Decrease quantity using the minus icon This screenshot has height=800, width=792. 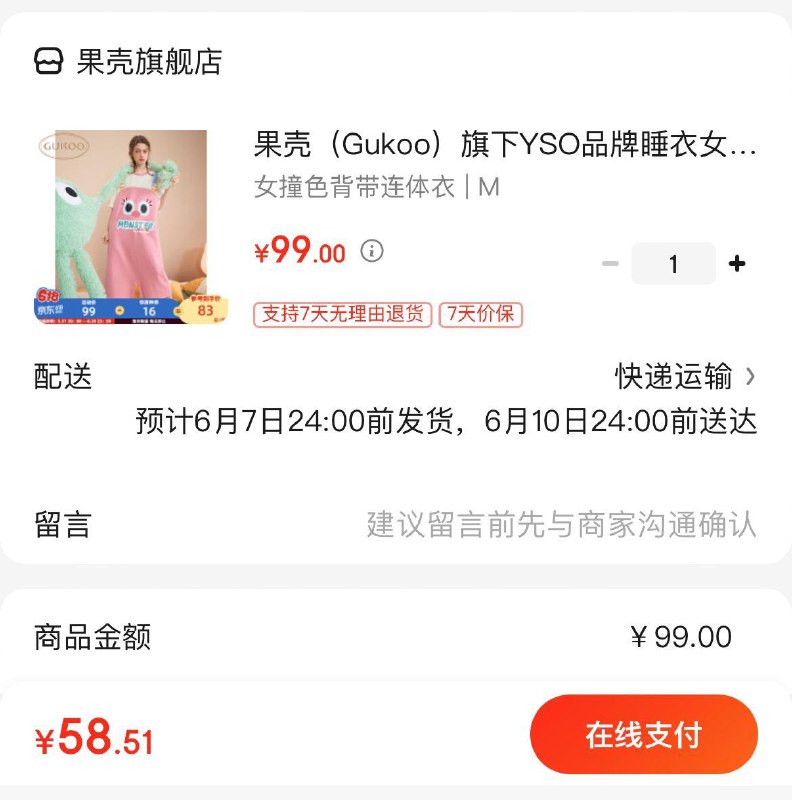[610, 263]
